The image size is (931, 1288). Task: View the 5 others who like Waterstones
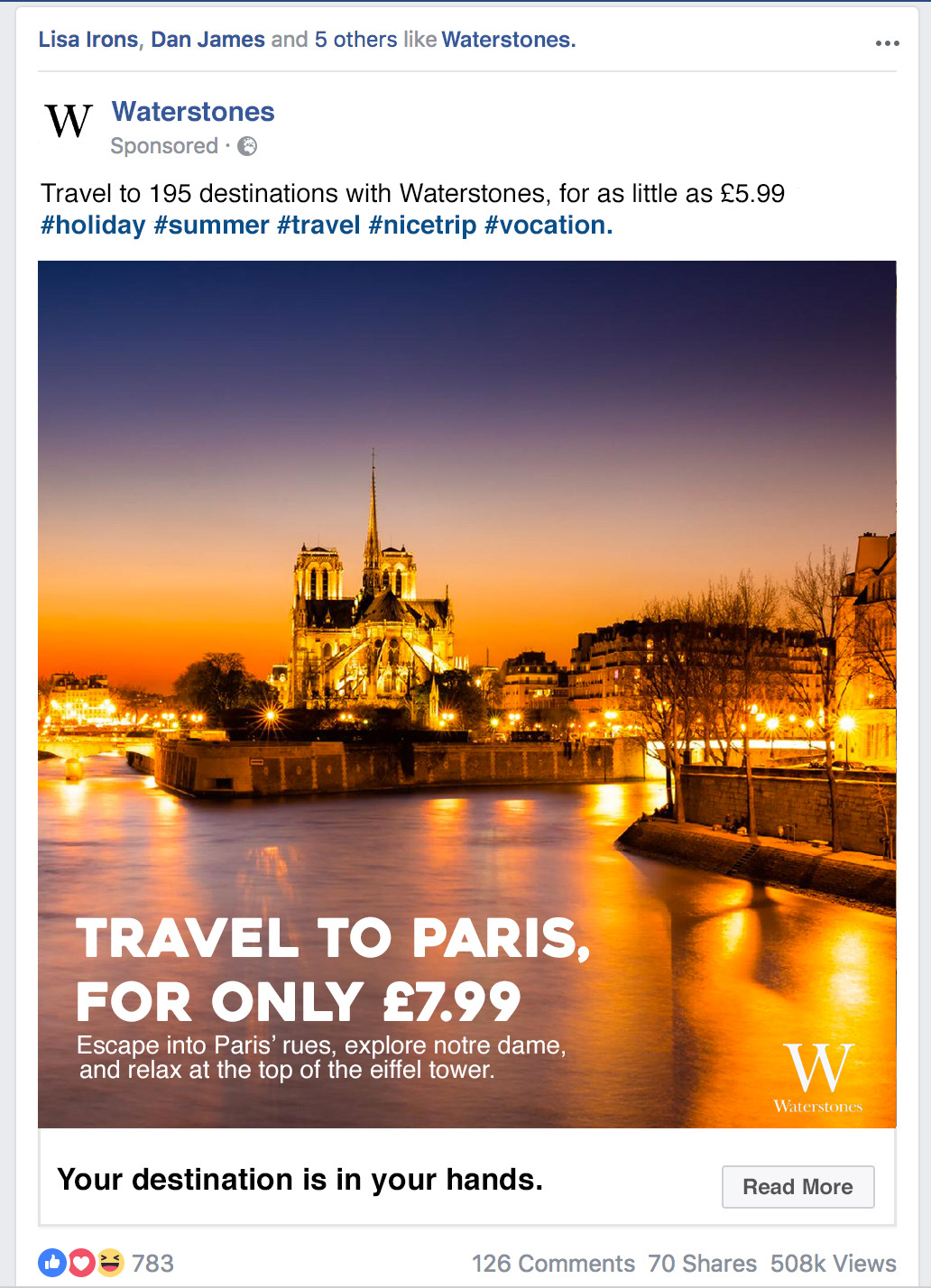[355, 40]
